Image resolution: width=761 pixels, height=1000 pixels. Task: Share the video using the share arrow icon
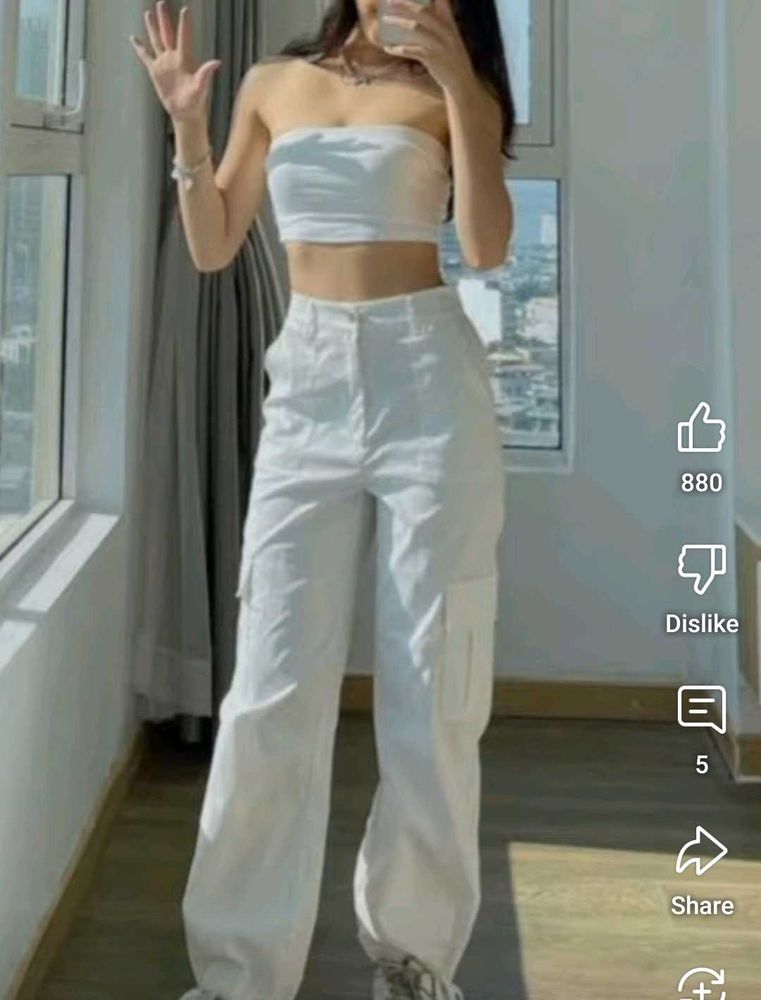click(699, 851)
